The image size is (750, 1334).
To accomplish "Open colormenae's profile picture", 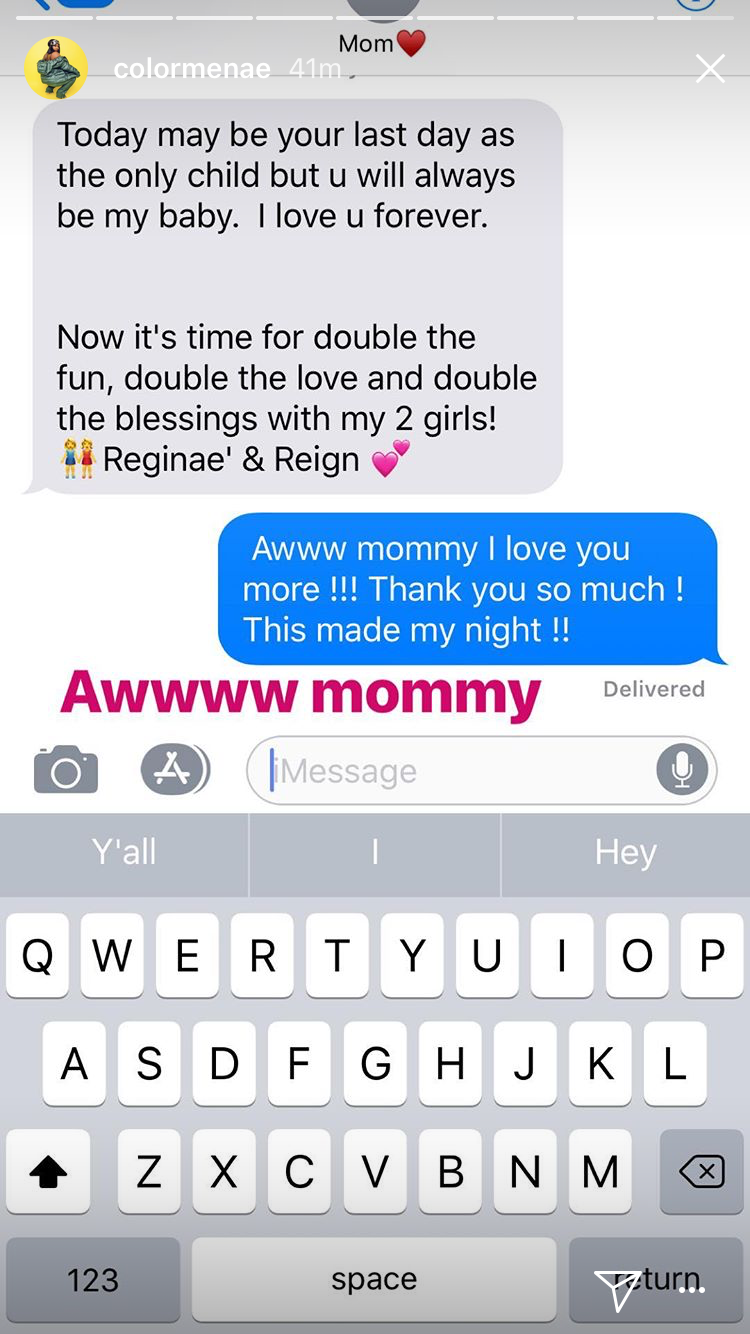I will tap(56, 69).
